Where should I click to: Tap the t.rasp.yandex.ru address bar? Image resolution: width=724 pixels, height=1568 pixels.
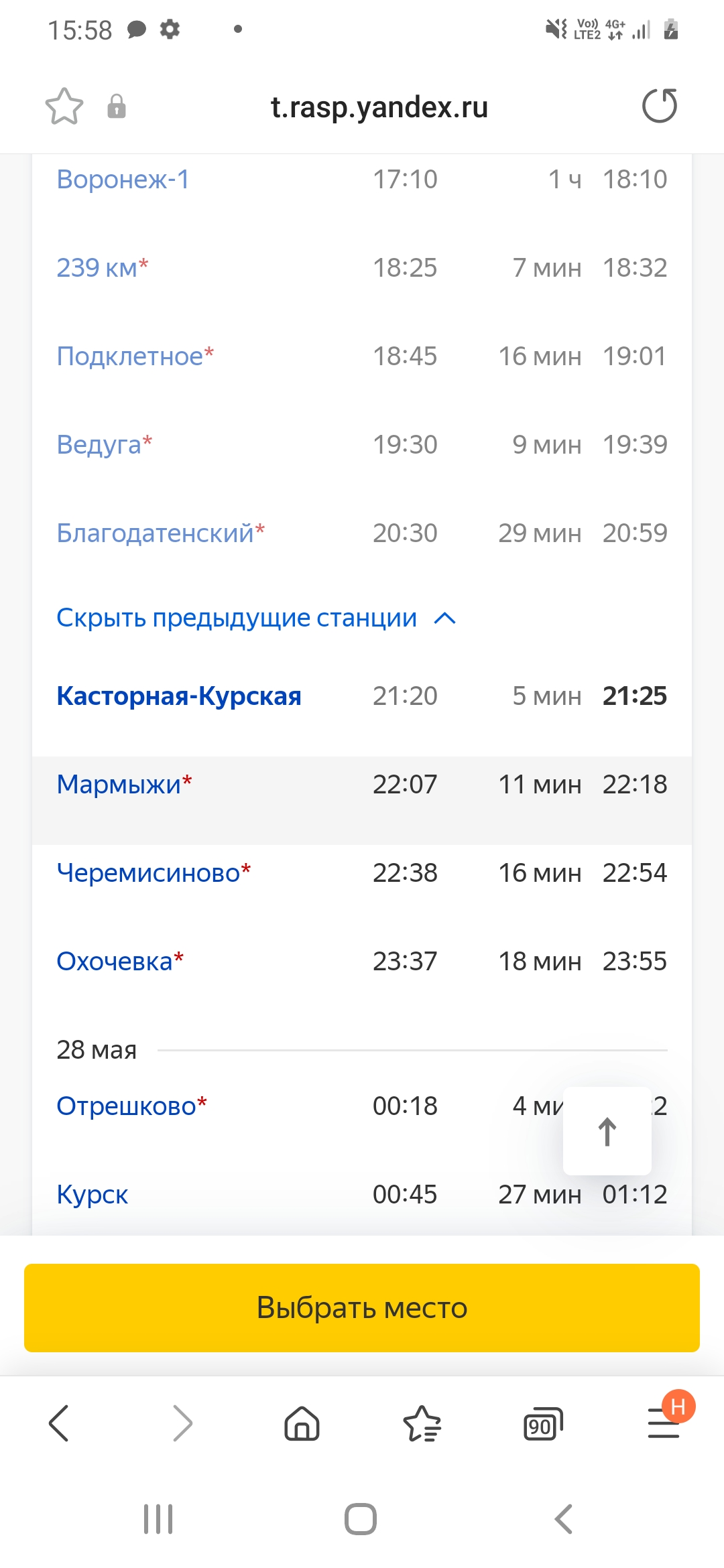[x=379, y=107]
